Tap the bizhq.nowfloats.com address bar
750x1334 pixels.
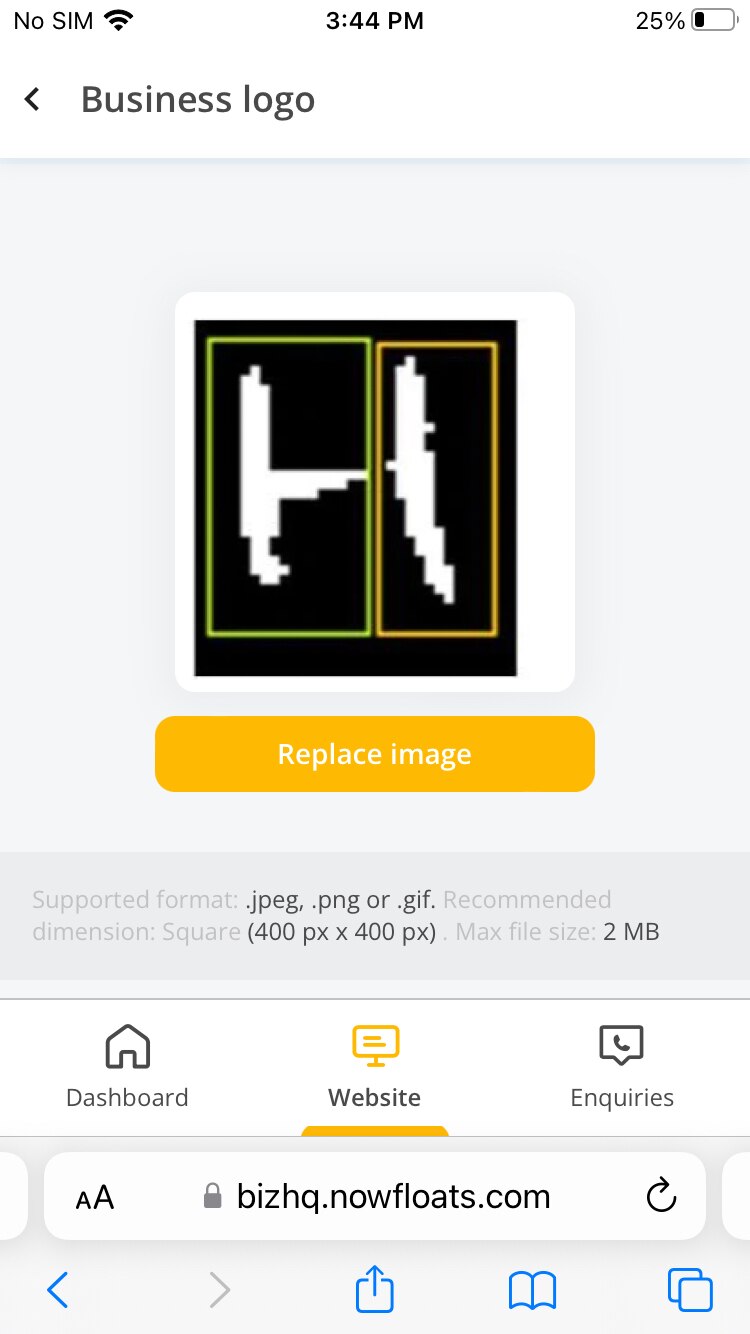(x=392, y=1196)
